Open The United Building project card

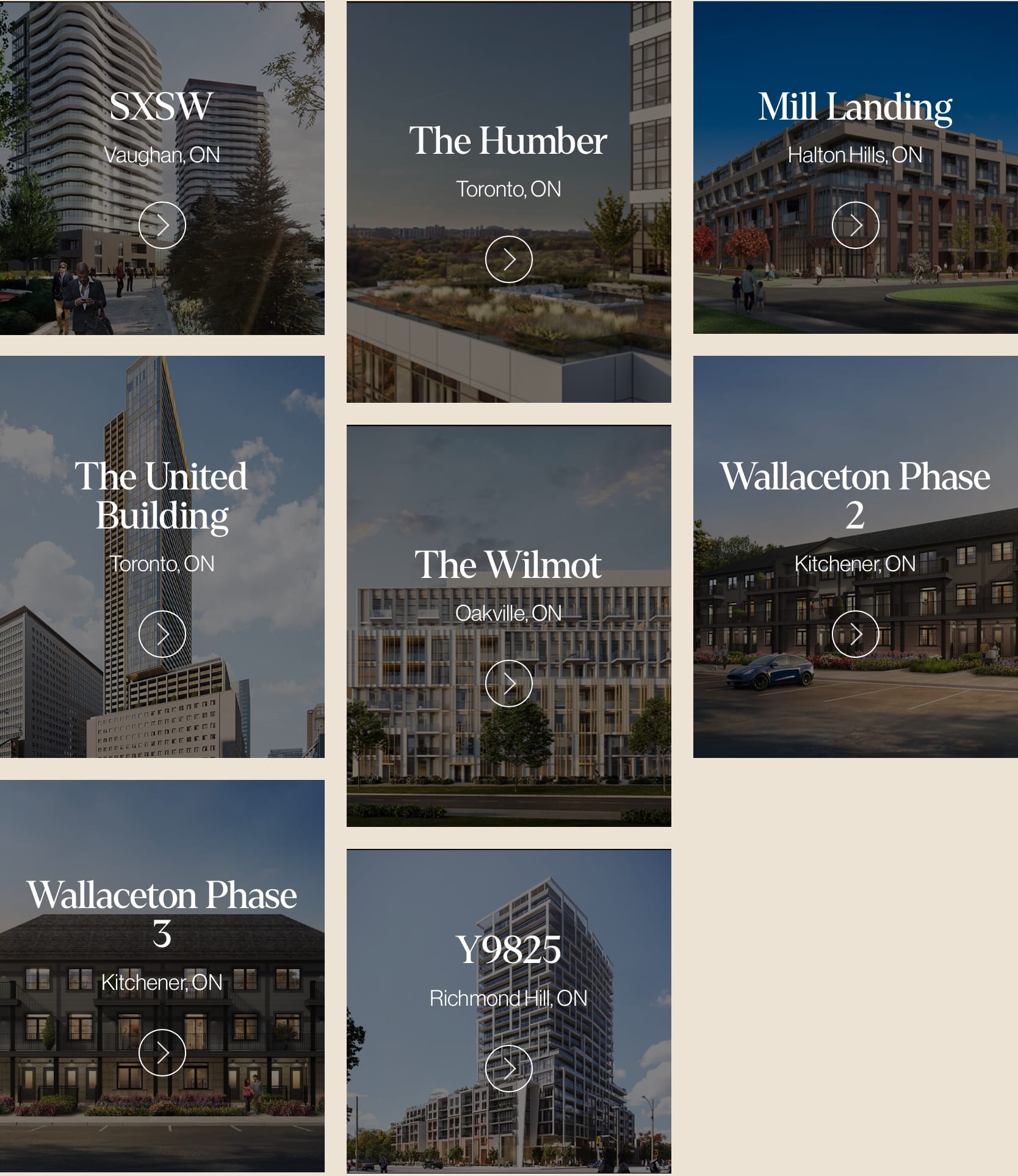click(x=162, y=634)
